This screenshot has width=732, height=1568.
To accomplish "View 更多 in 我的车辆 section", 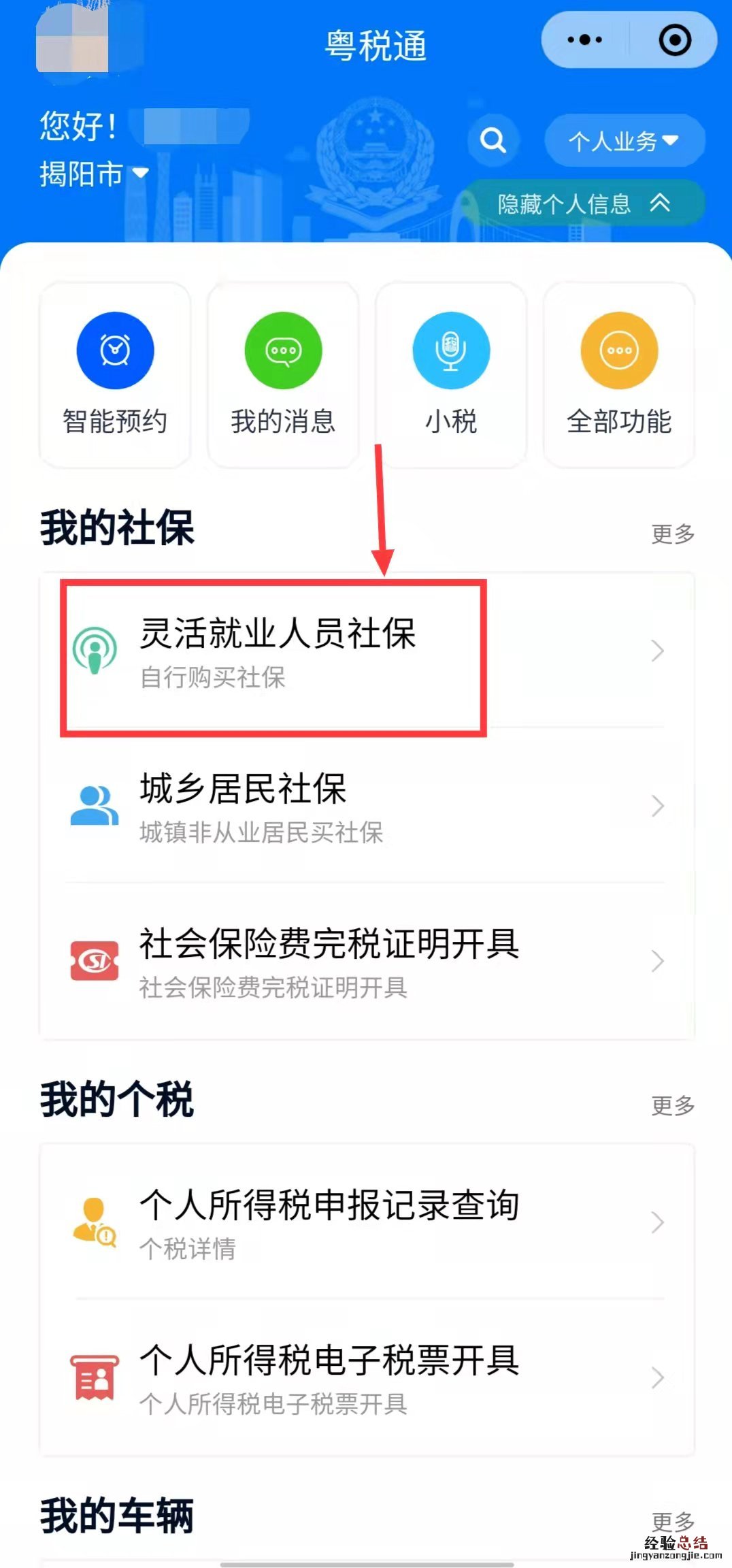I will 672,1522.
